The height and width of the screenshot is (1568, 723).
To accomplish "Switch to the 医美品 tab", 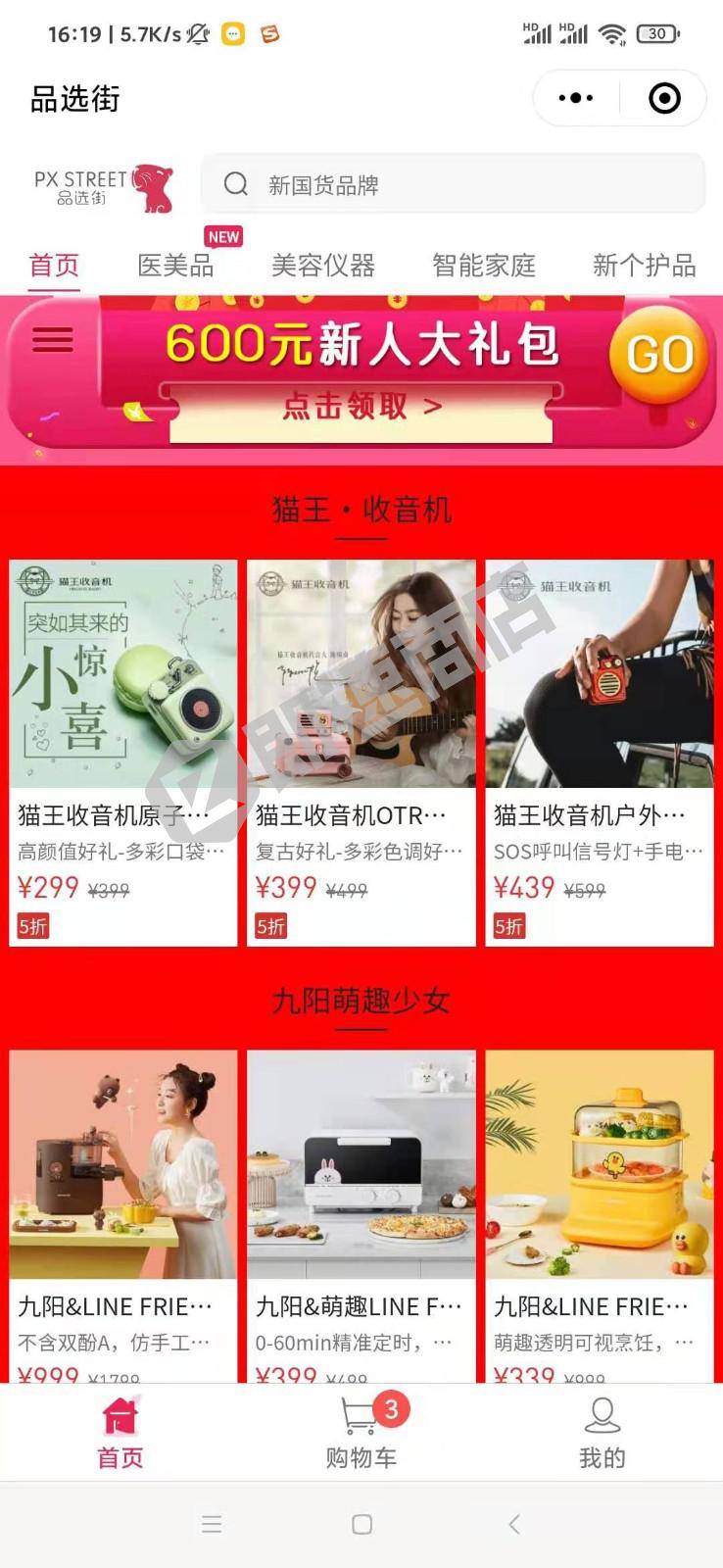I will 175,266.
